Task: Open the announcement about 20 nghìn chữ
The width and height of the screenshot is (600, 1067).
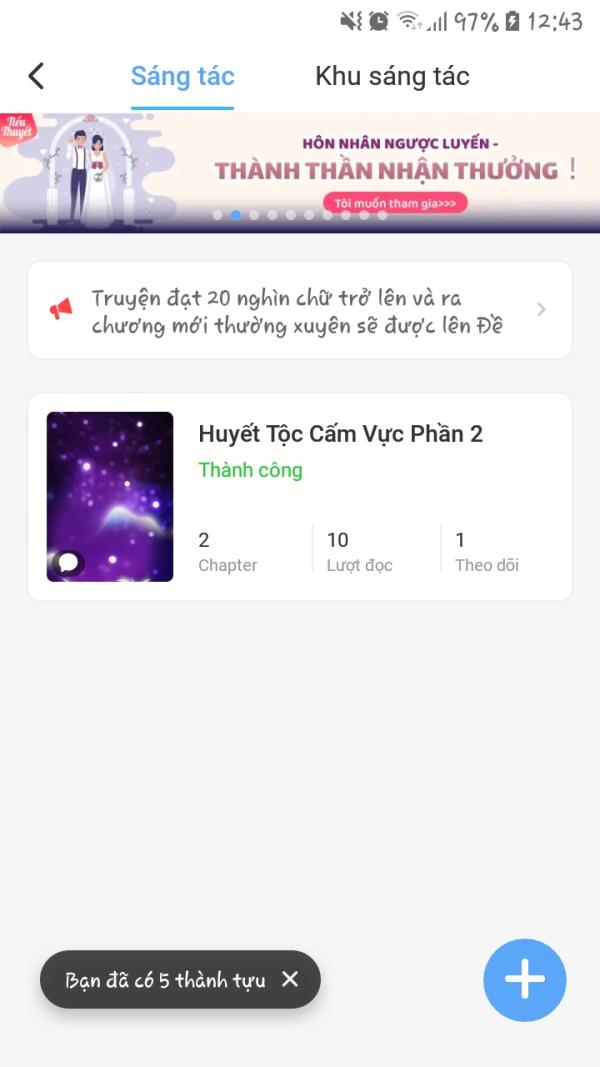Action: [299, 310]
